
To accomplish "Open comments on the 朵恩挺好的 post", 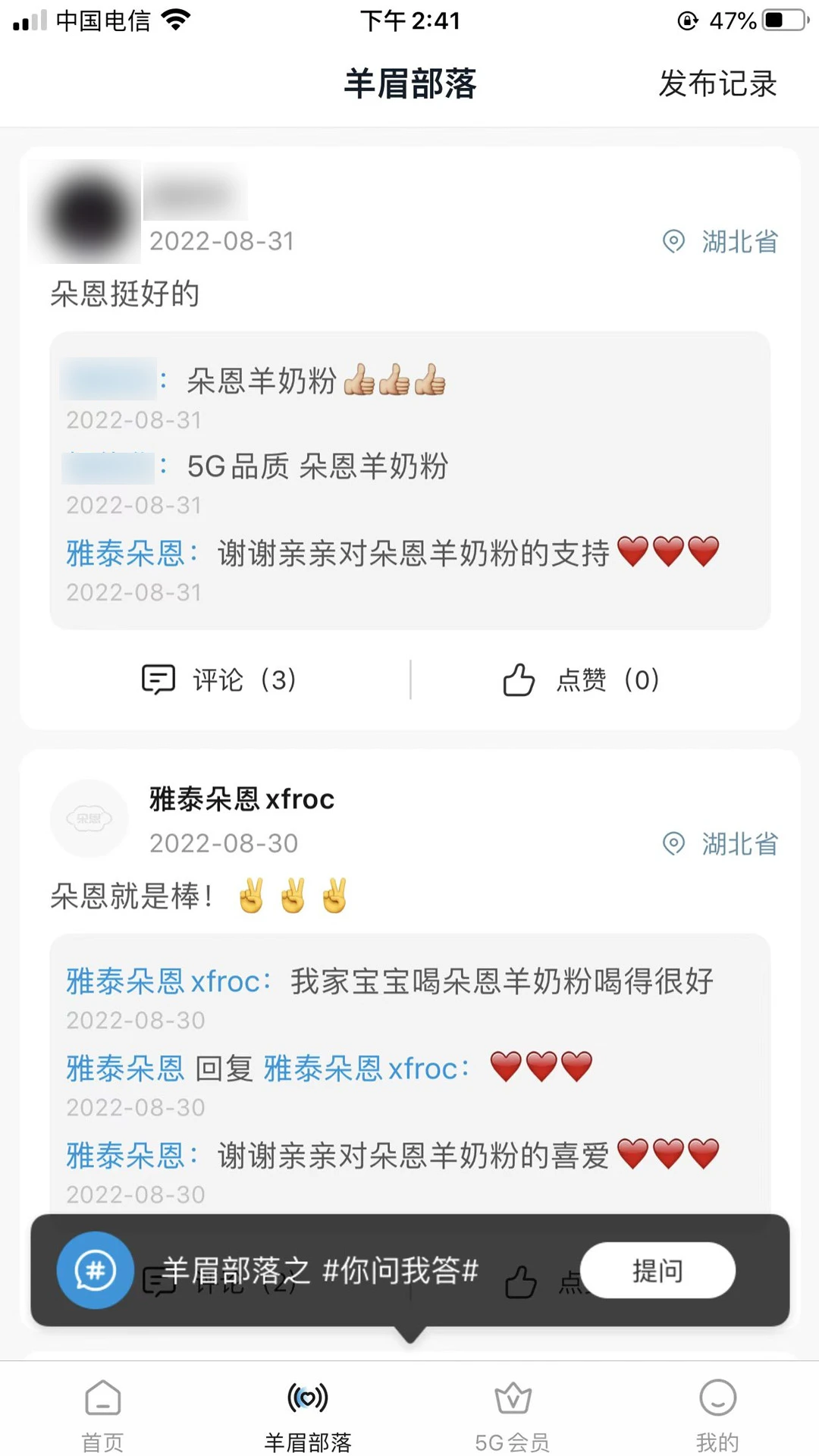I will 220,679.
